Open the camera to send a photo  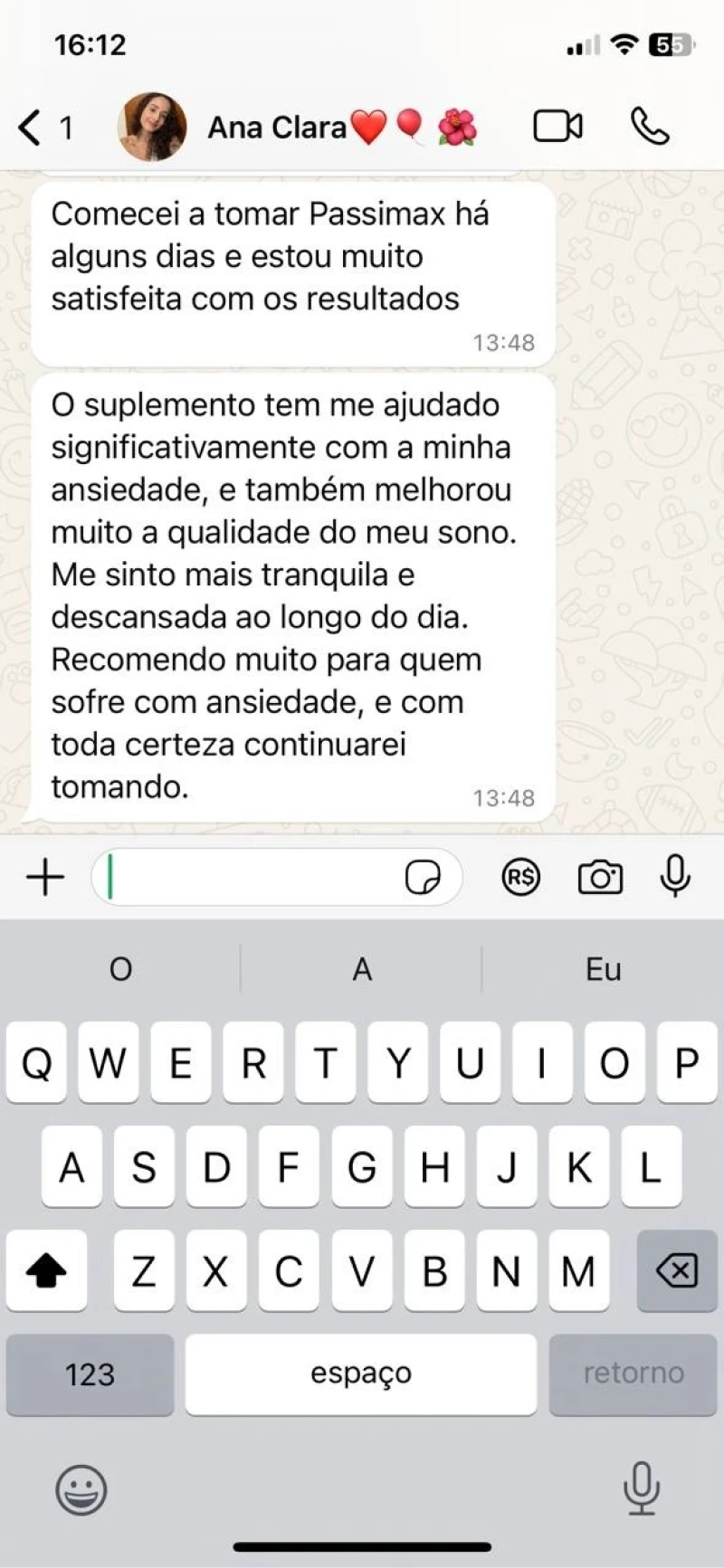600,877
